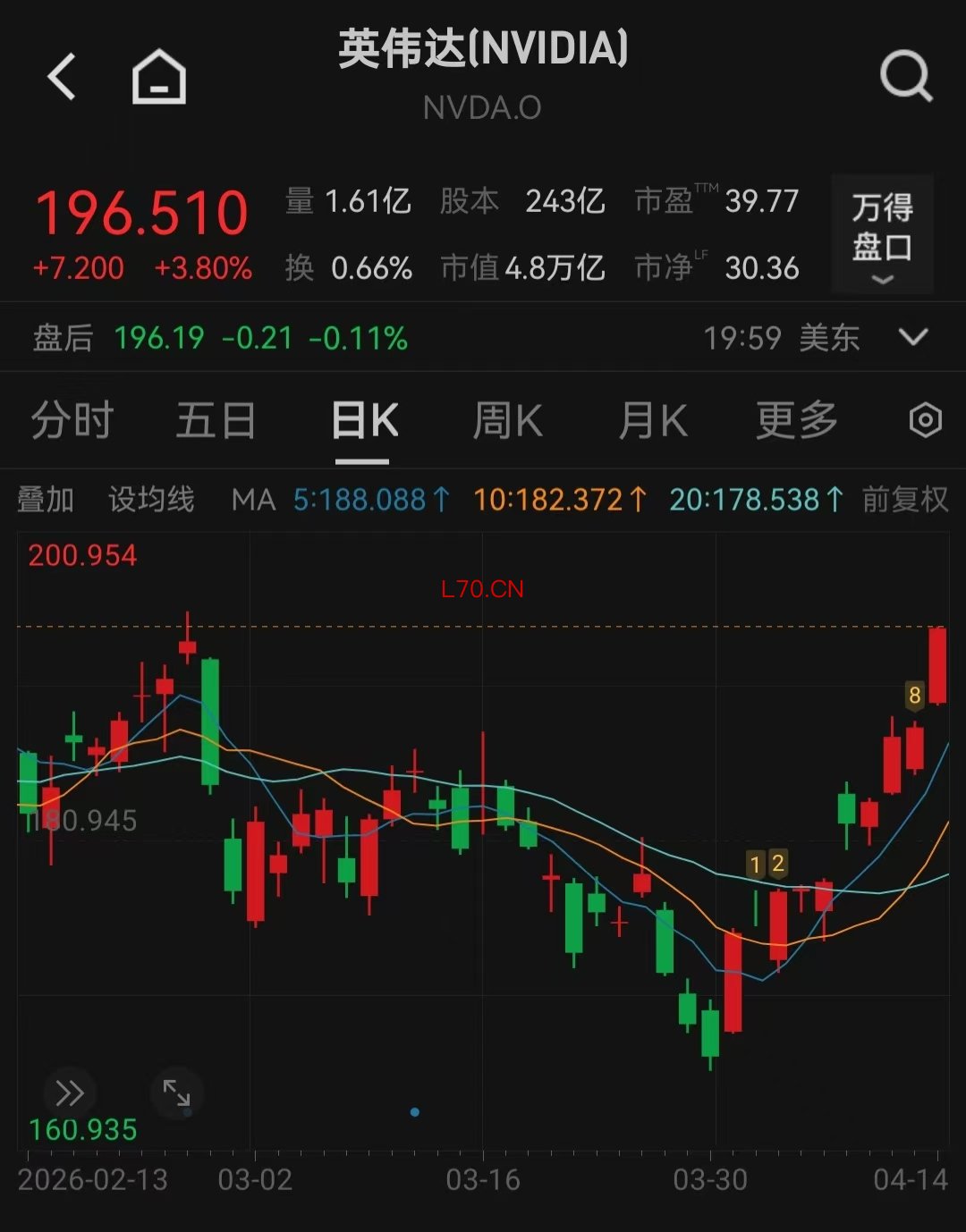Tap 叠加 to overlay another stock

[x=46, y=499]
